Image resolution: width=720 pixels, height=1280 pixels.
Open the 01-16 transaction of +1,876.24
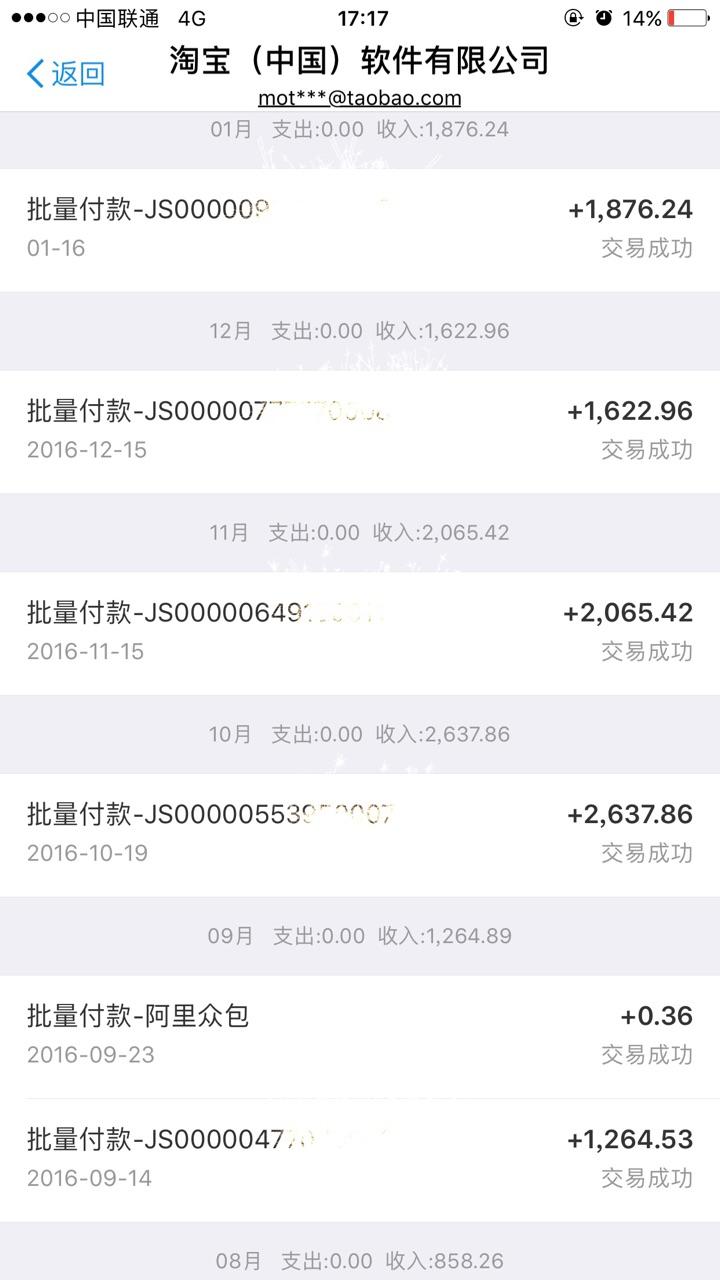pyautogui.click(x=360, y=229)
